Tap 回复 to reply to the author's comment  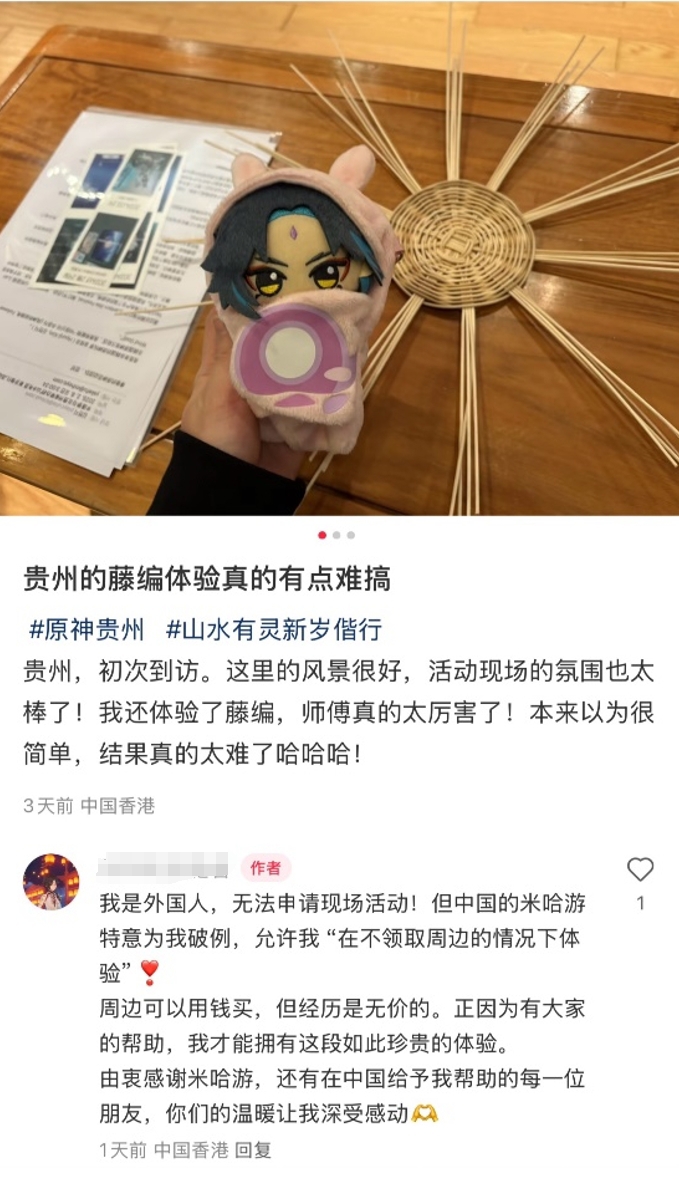[x=253, y=1150]
